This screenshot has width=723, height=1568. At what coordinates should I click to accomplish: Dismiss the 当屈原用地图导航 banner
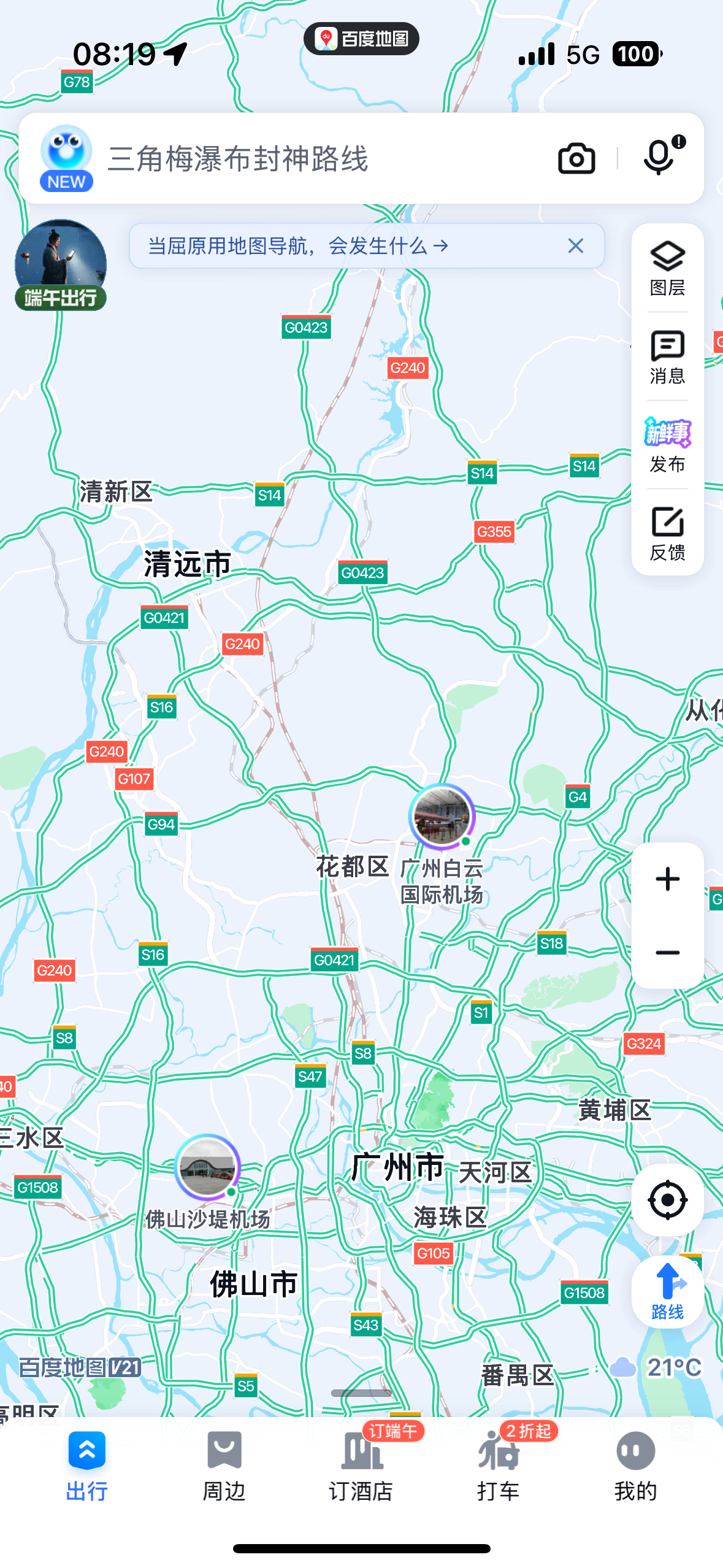(575, 246)
